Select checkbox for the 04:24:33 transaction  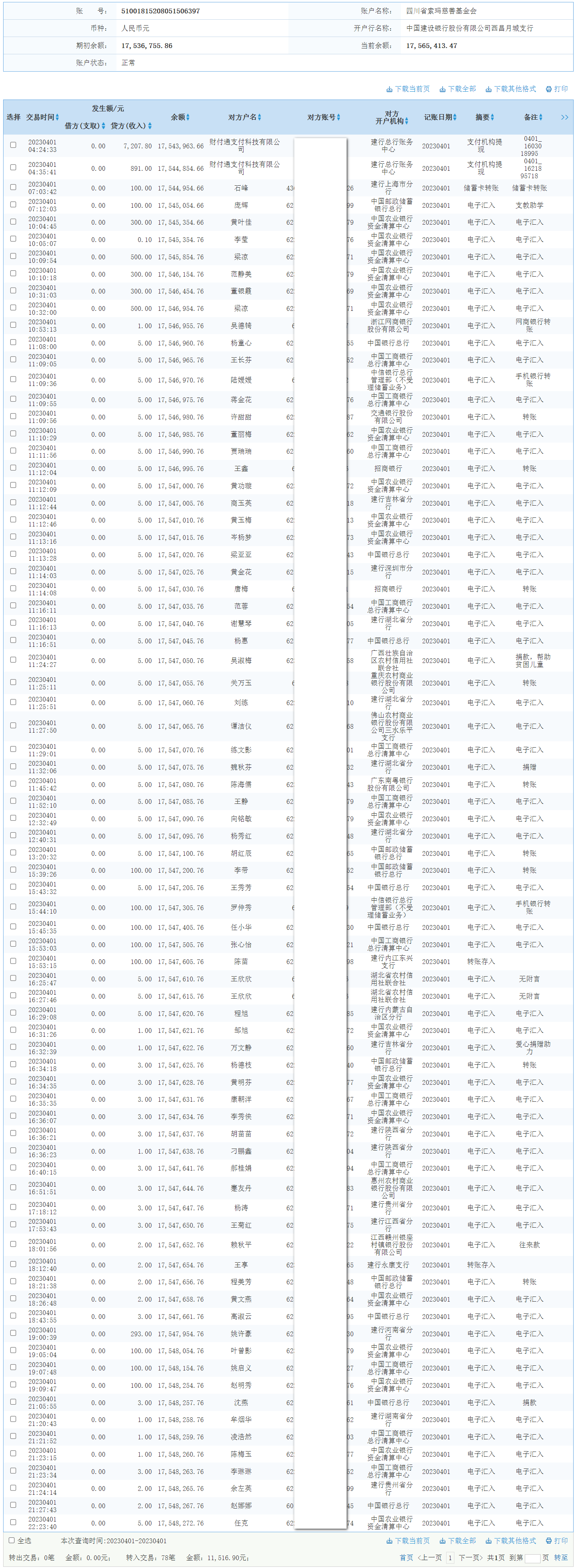pyautogui.click(x=13, y=146)
